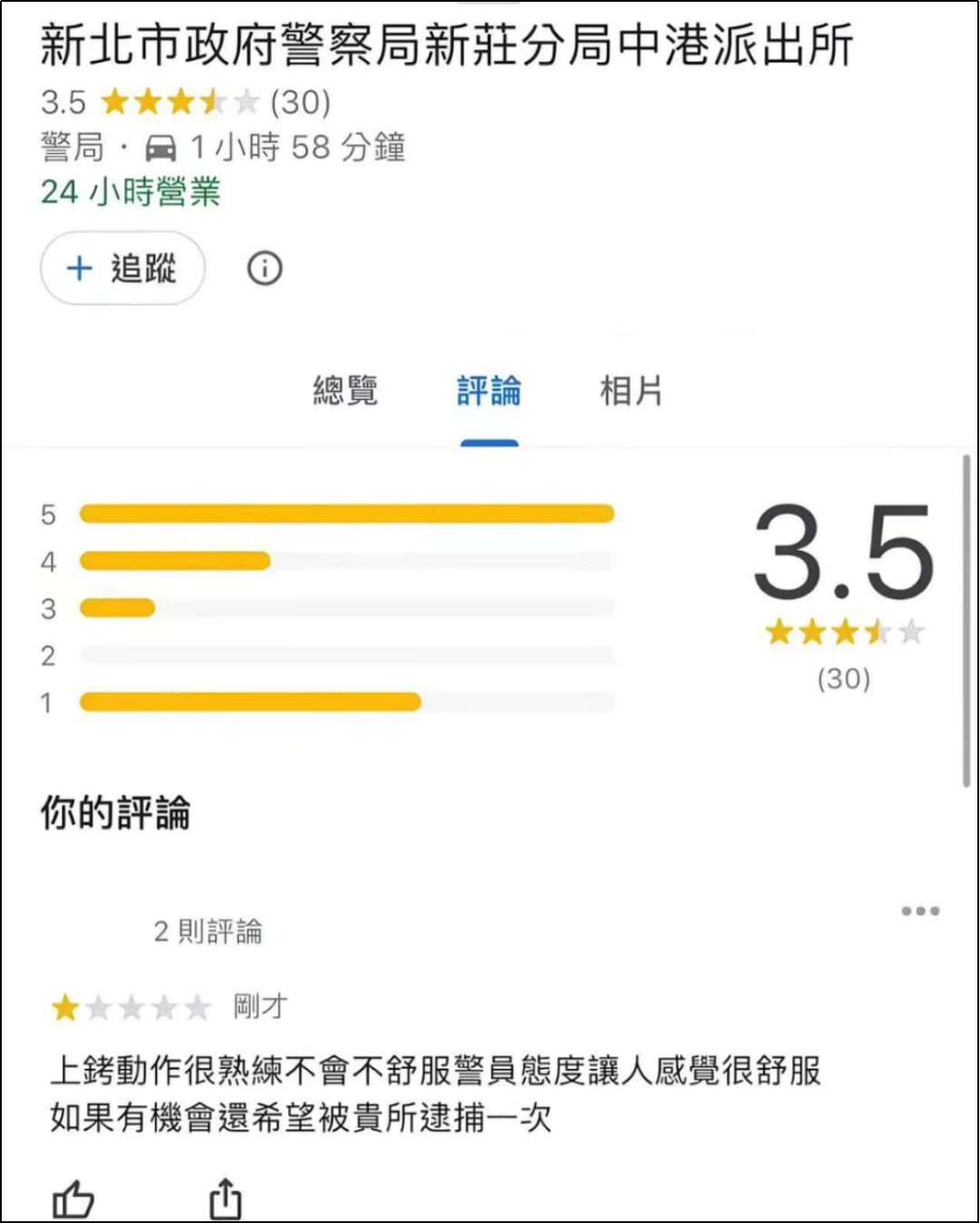Open the info icon beside 追蹤
Image resolution: width=980 pixels, height=1223 pixels.
[265, 269]
